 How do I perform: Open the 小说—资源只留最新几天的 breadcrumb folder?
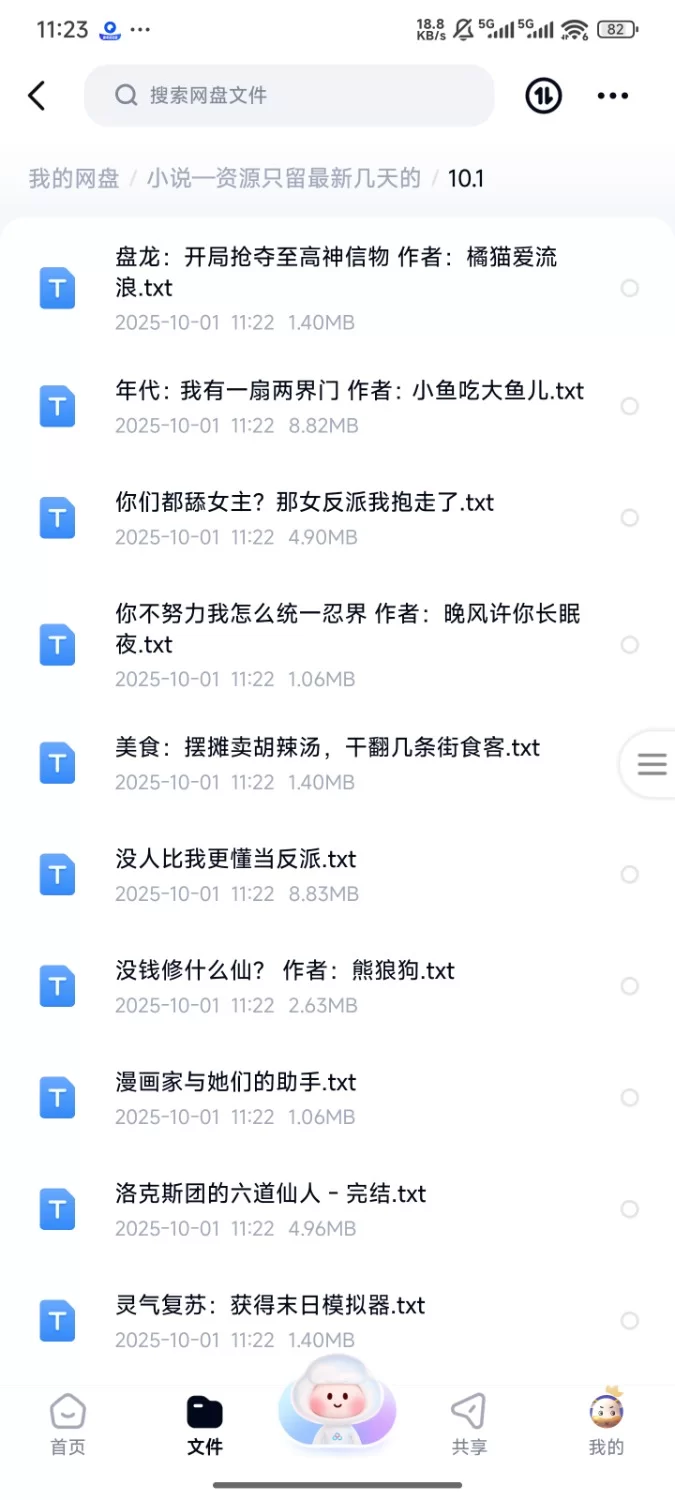coord(284,179)
